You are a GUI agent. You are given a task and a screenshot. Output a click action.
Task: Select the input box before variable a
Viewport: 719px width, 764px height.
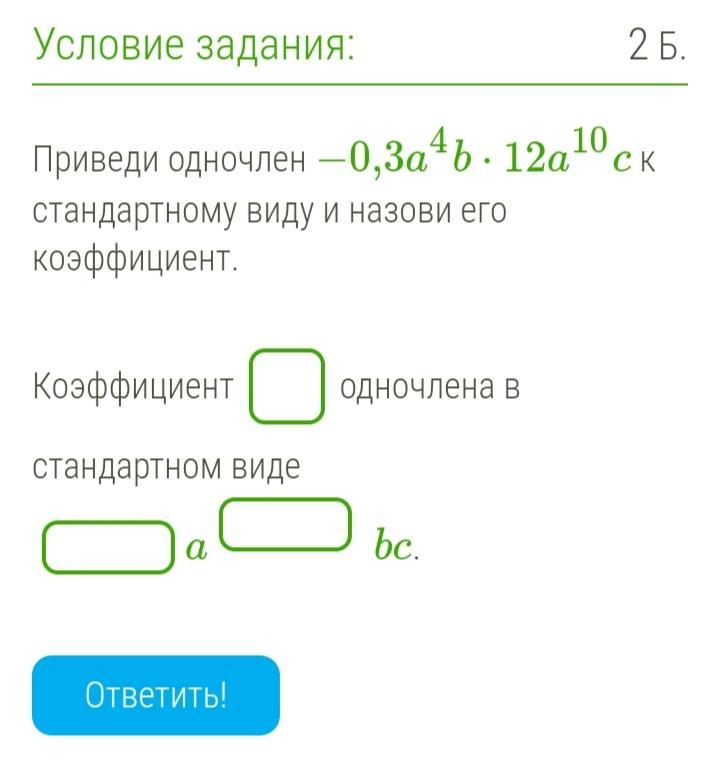pos(107,548)
